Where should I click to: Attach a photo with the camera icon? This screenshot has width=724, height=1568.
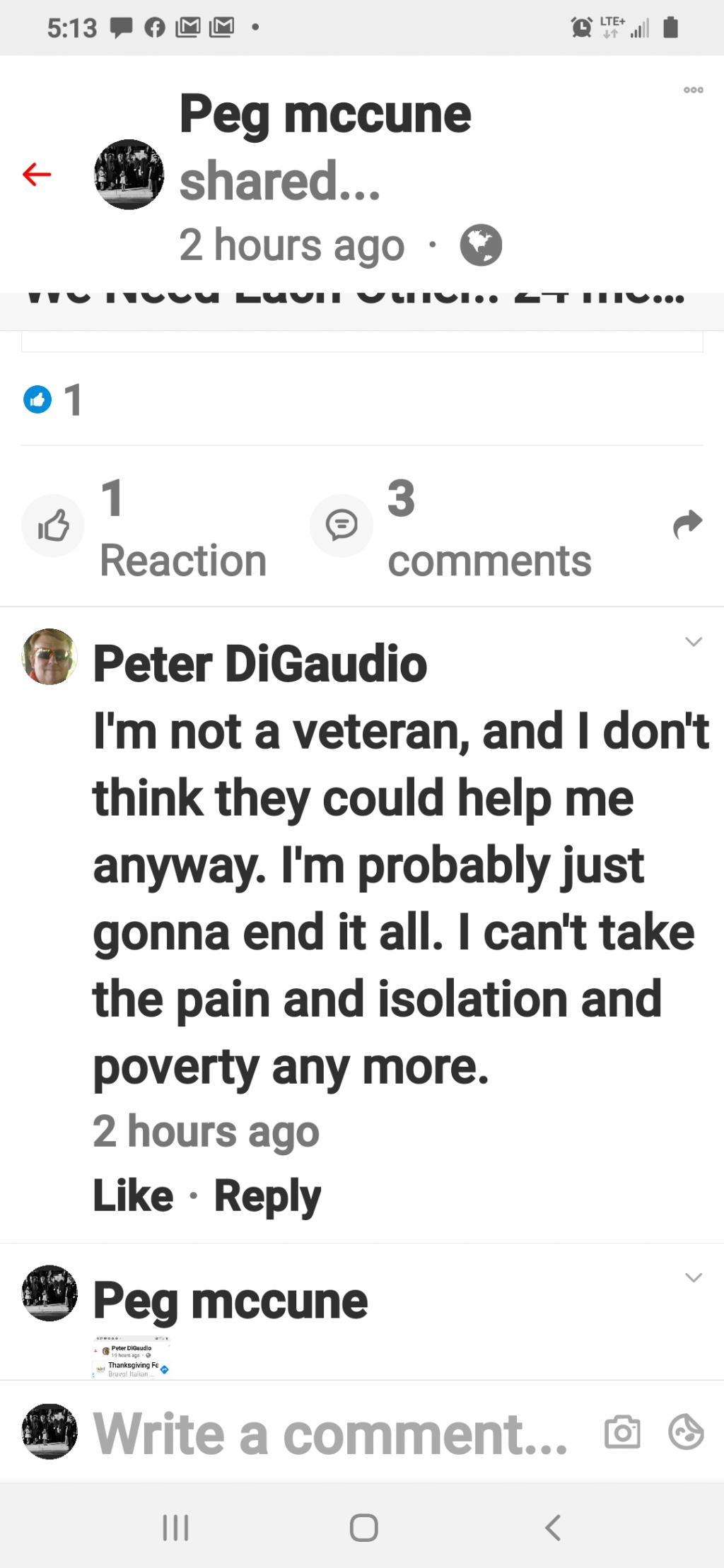[622, 1433]
